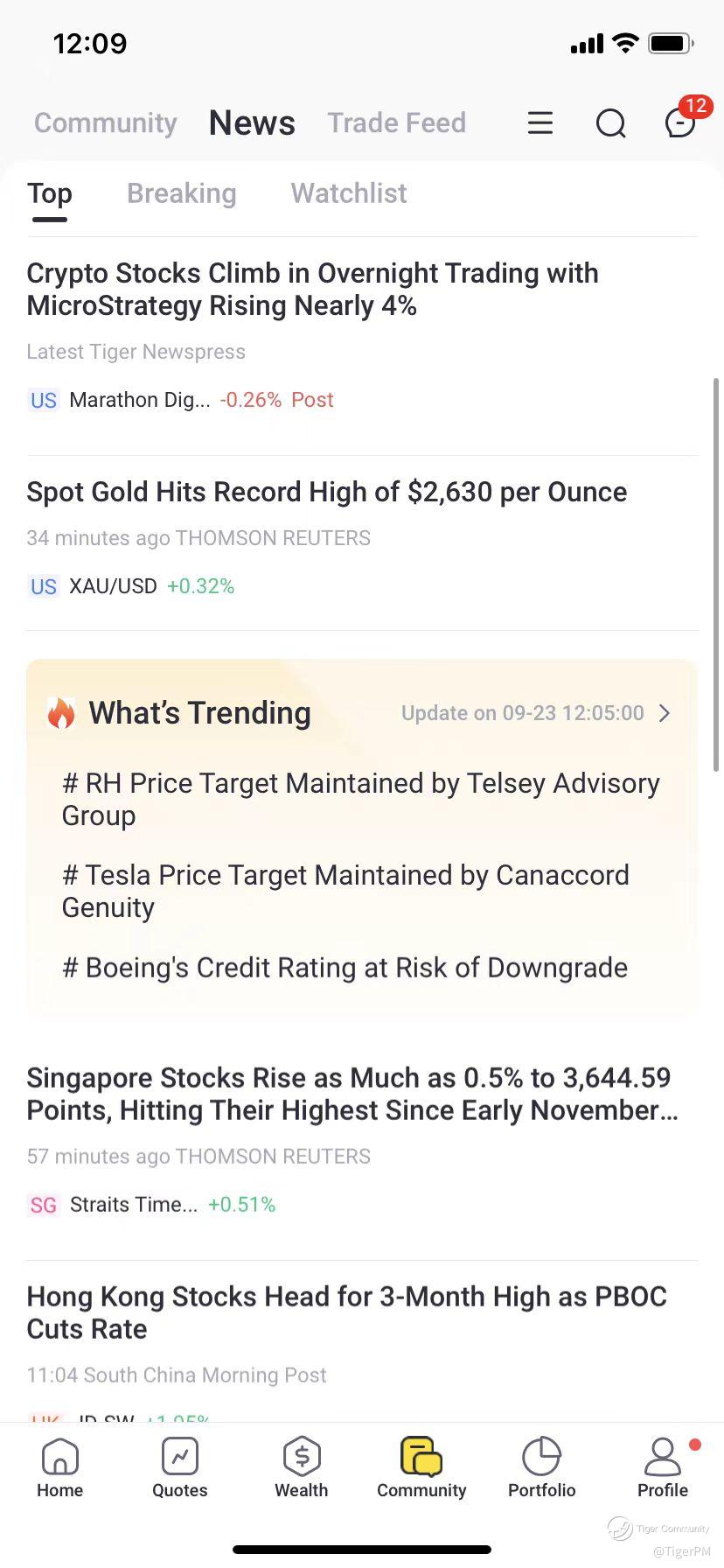This screenshot has width=724, height=1568.
Task: Read the Spot Gold Record High article
Action: point(326,493)
